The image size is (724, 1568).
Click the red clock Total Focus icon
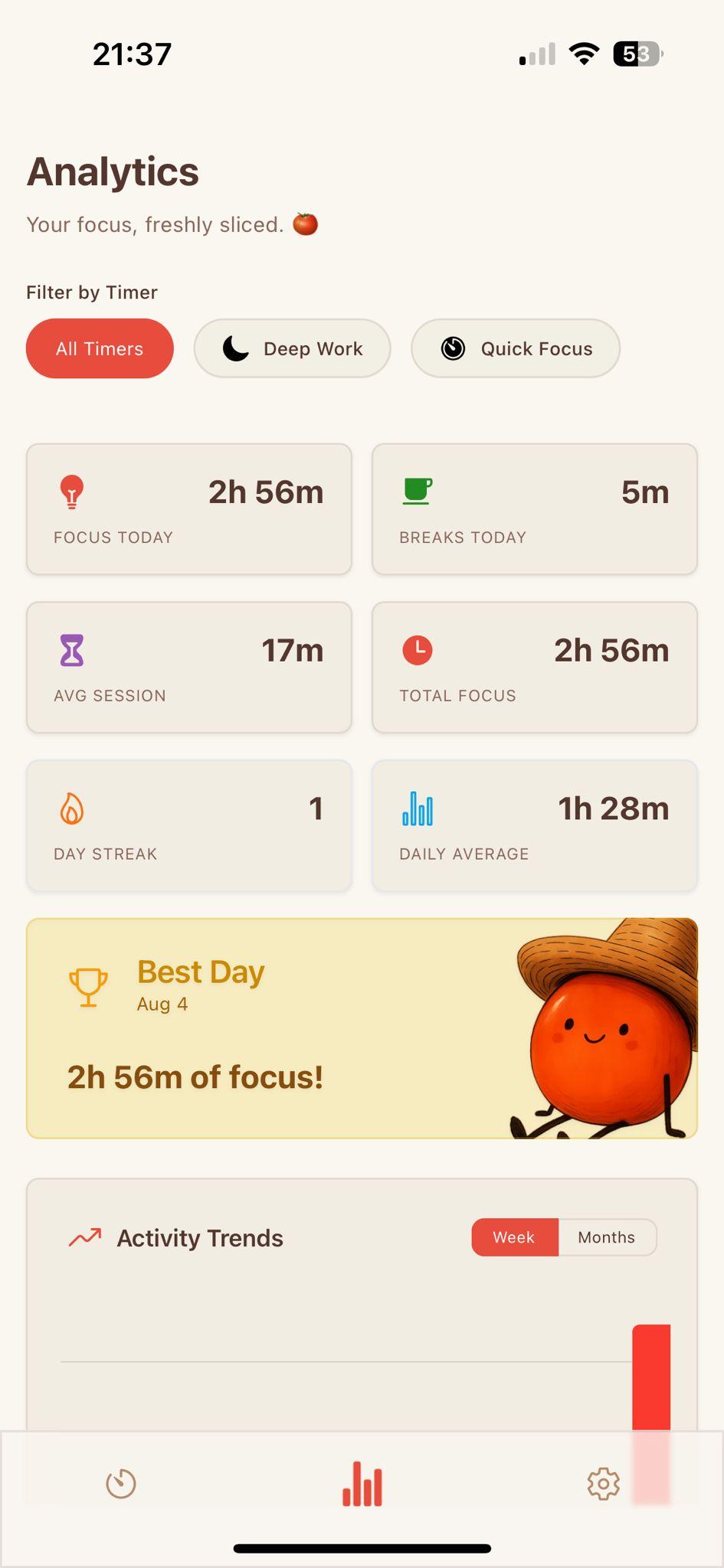tap(417, 650)
